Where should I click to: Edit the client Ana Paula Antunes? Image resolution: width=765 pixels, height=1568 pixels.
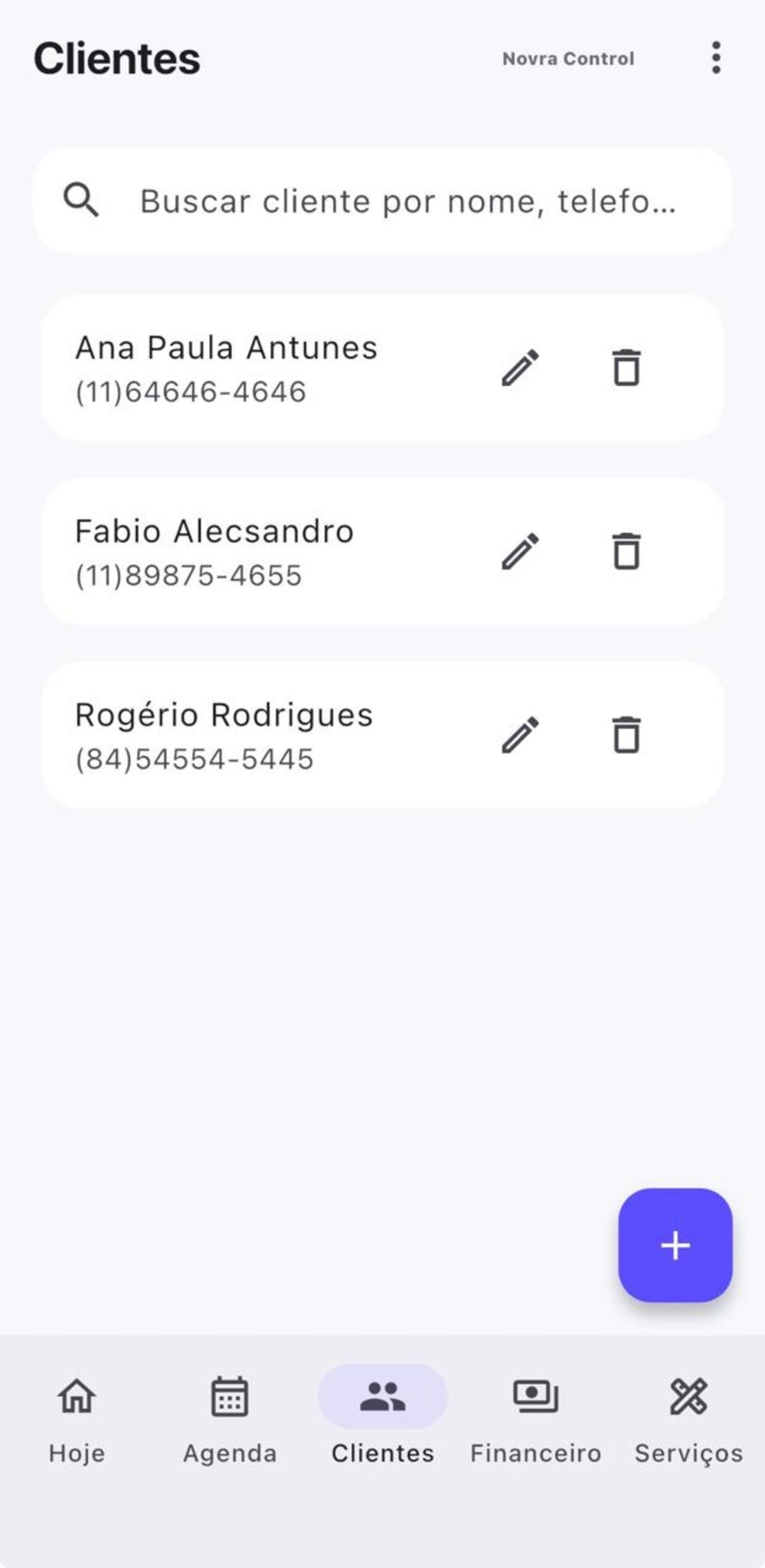[x=519, y=368]
